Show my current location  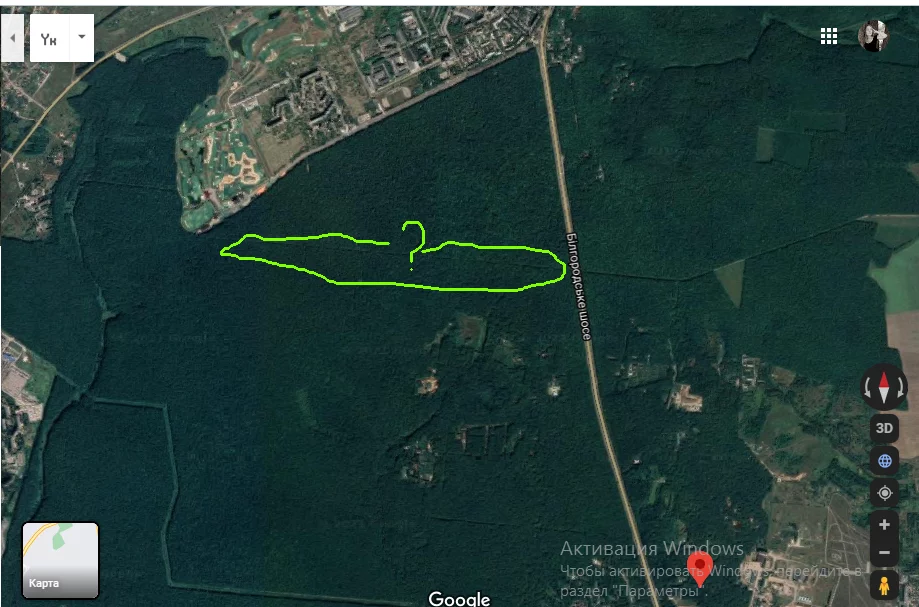[x=884, y=494]
